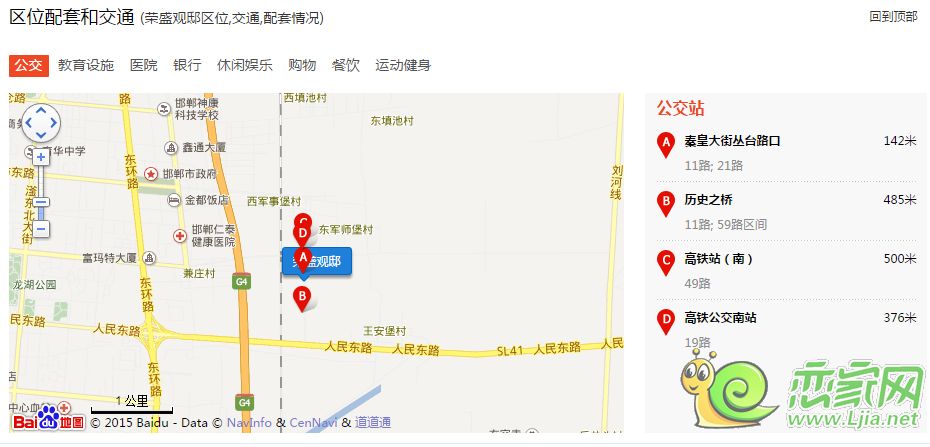Switch to the 医院 tab
The height and width of the screenshot is (447, 930).
pyautogui.click(x=143, y=65)
